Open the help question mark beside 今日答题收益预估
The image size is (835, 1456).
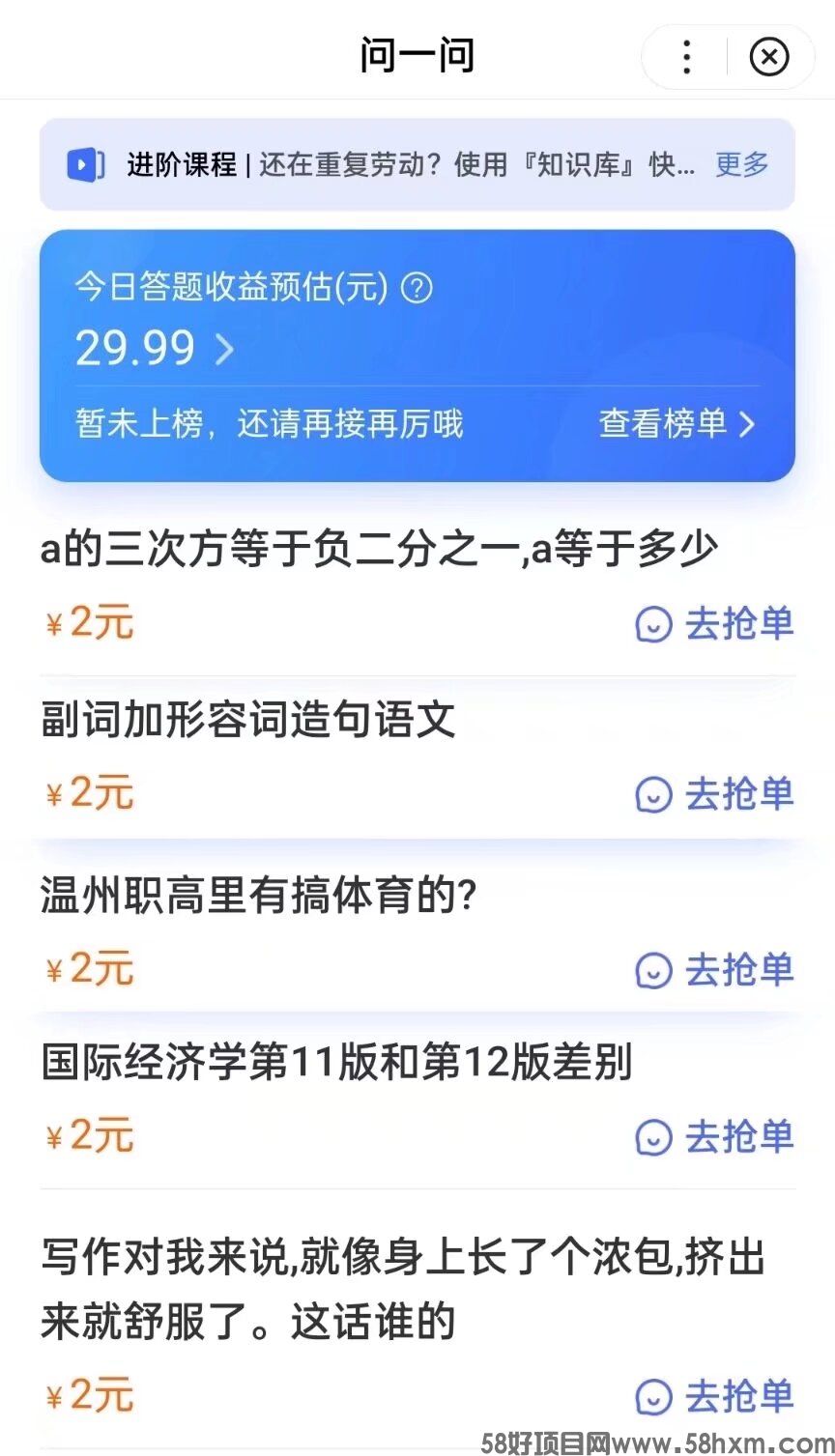(x=419, y=287)
